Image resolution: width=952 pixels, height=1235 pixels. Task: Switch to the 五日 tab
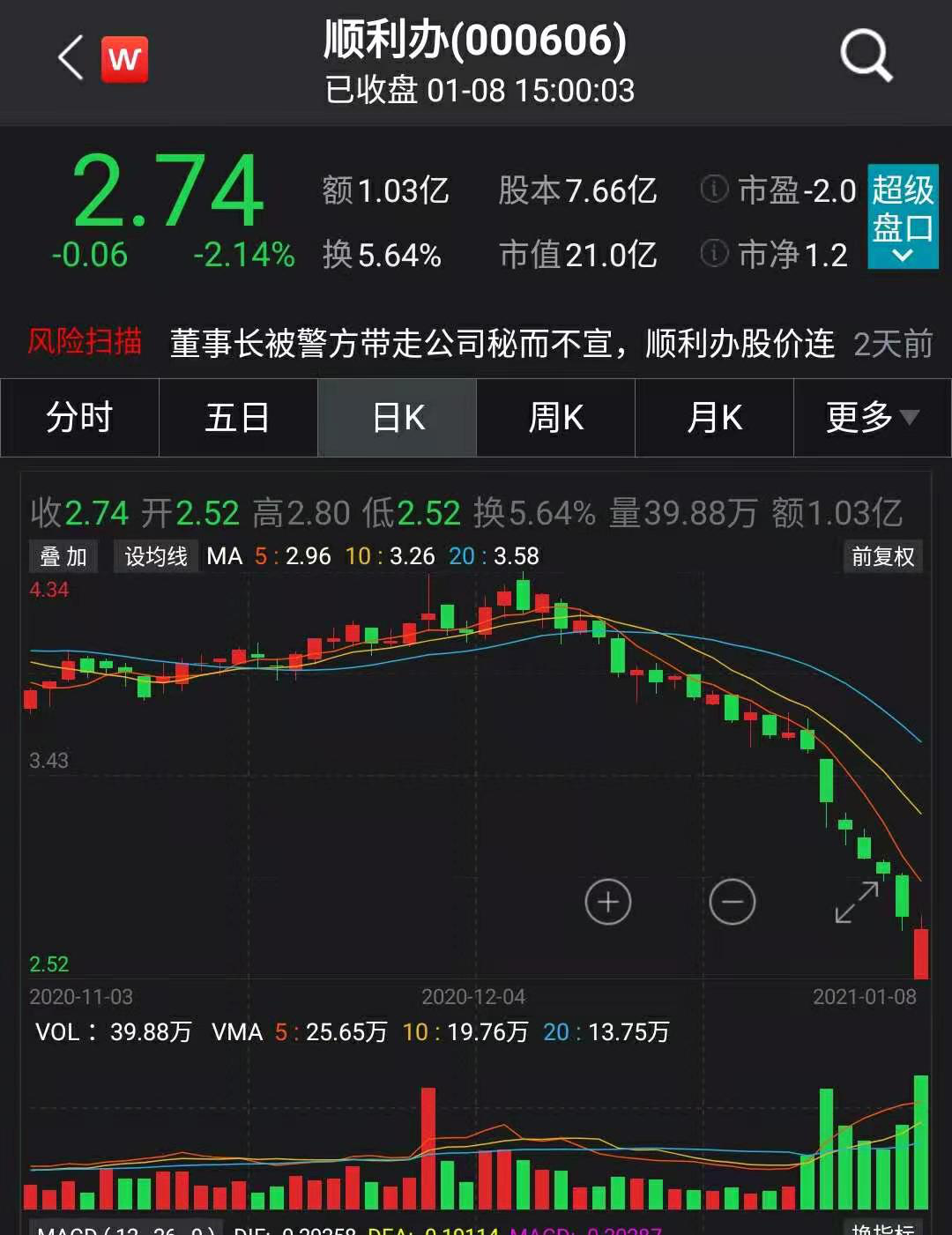click(238, 418)
